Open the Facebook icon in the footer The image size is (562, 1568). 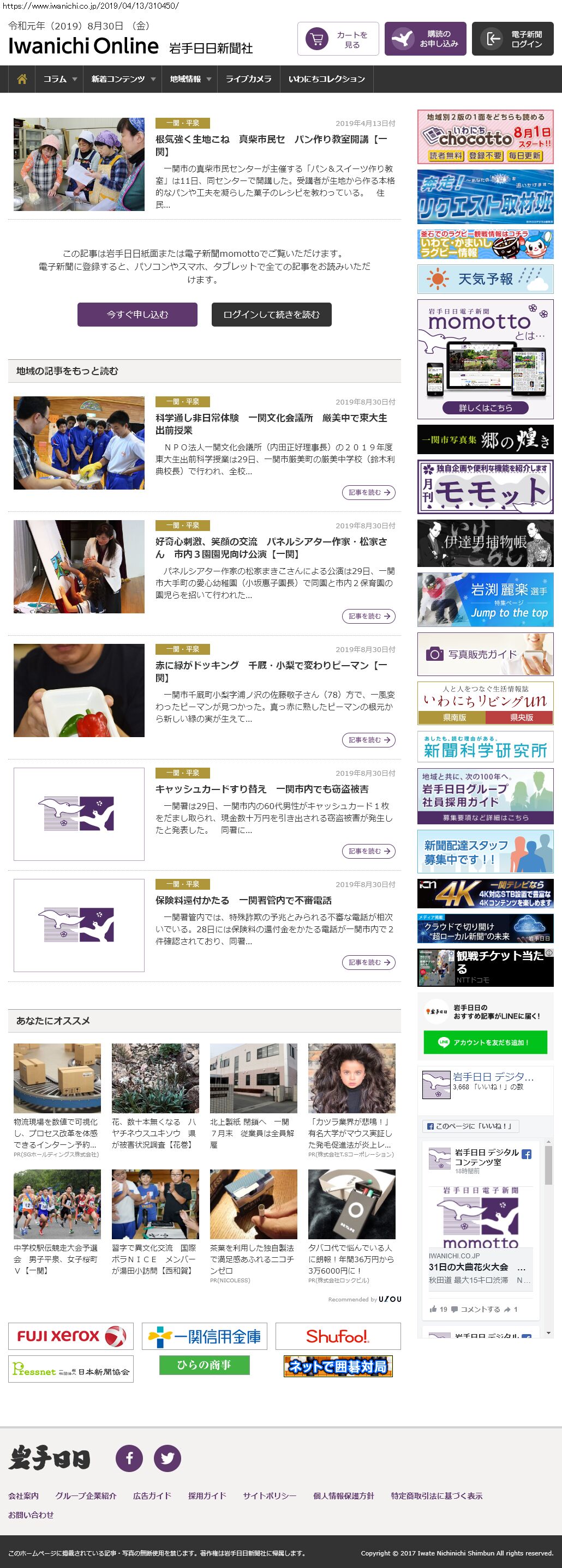coord(129,1458)
